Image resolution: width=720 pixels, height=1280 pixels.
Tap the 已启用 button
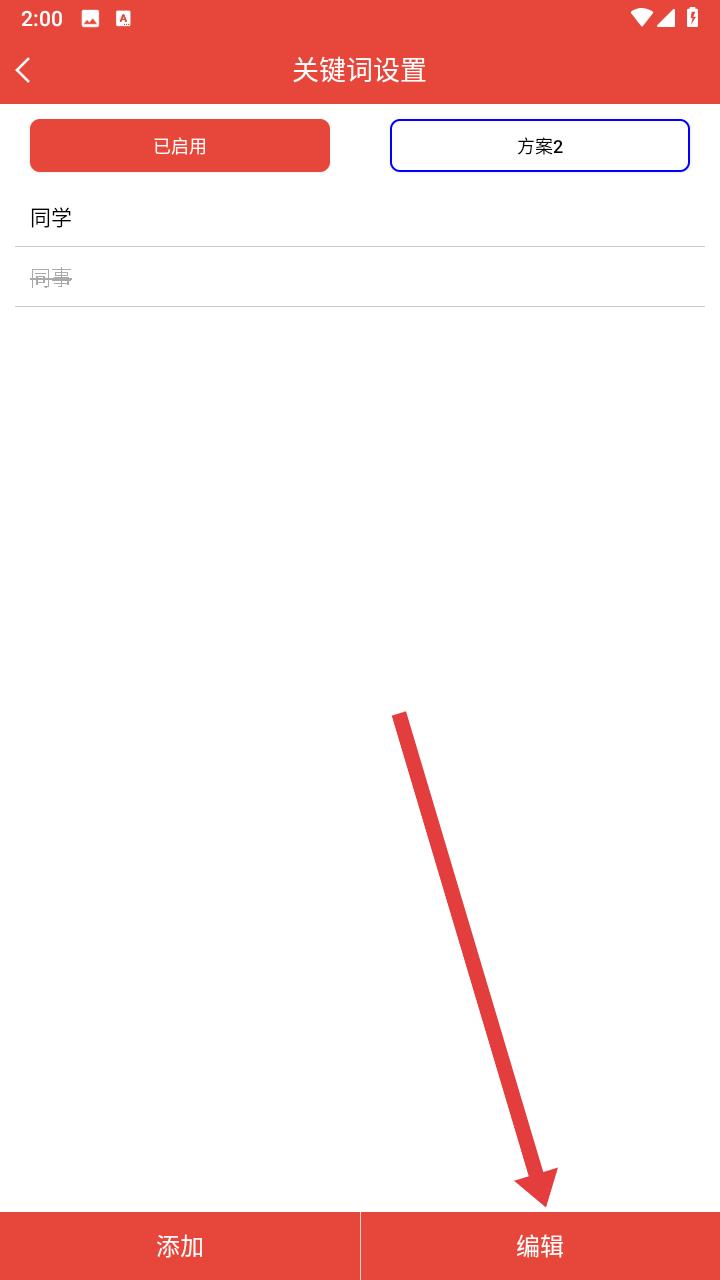click(x=180, y=146)
